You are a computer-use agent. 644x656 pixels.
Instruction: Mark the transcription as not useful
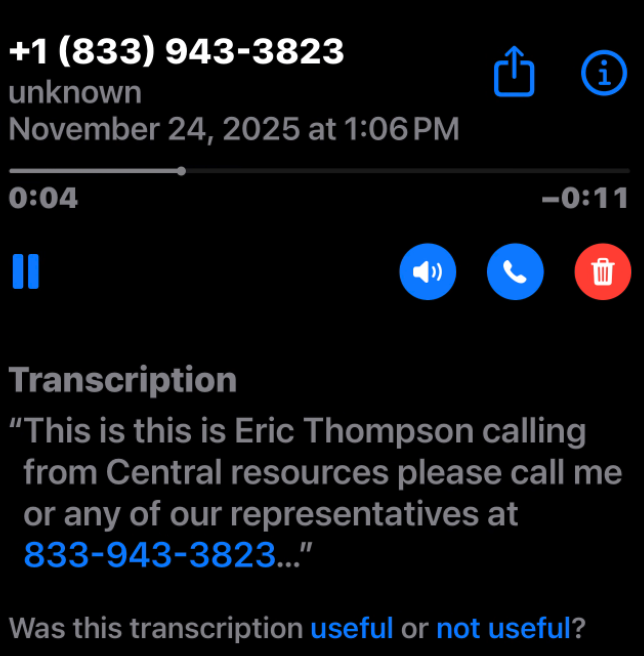(x=503, y=628)
